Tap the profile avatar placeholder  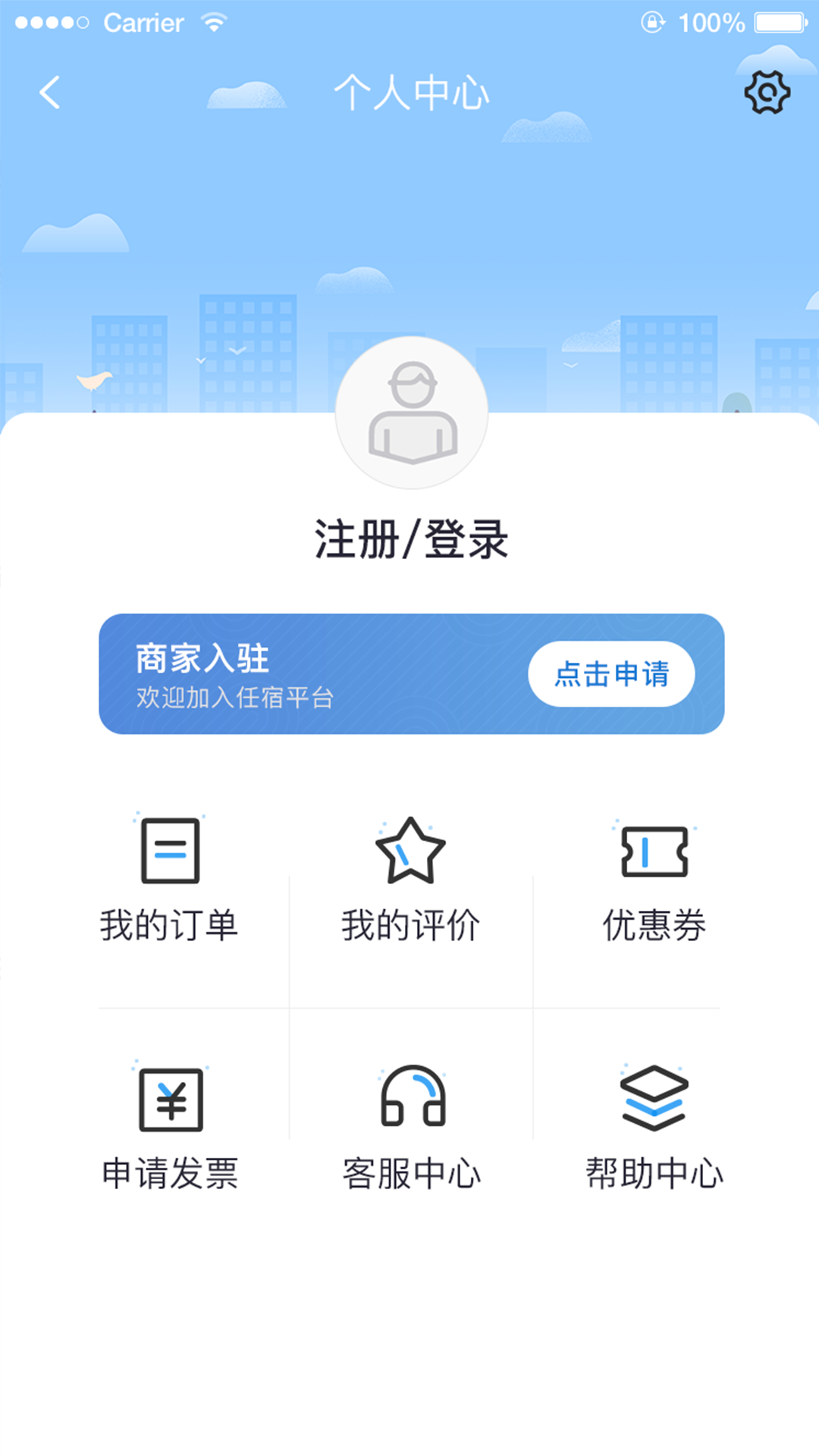(412, 413)
